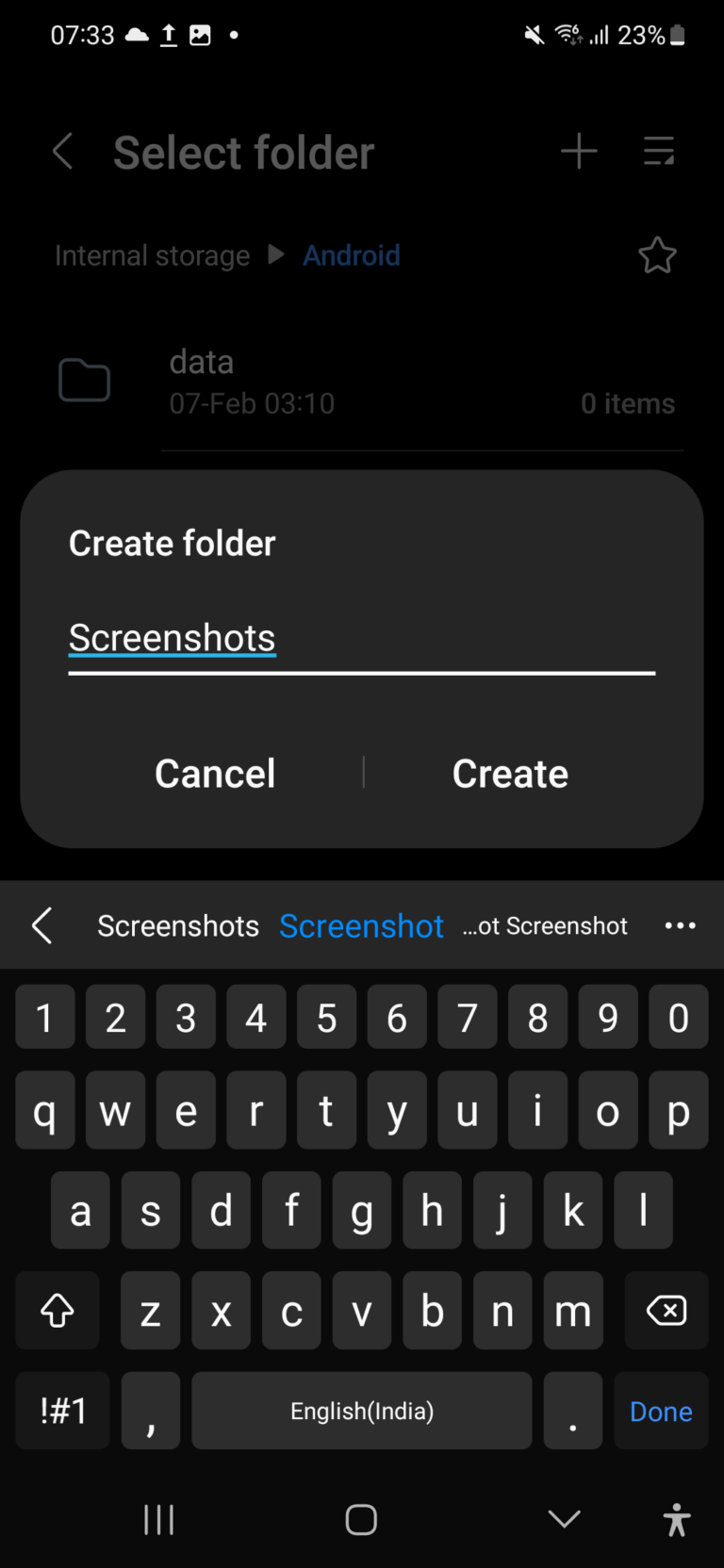This screenshot has height=1568, width=724.
Task: Toggle the favorite star for this folder
Action: 657,254
